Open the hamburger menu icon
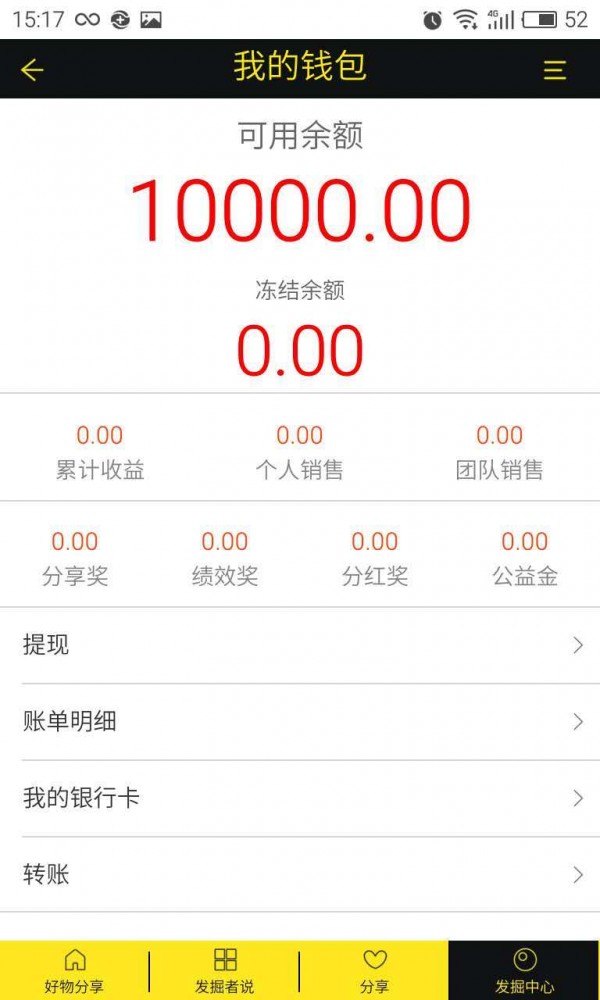Viewport: 600px width, 1000px height. point(554,69)
